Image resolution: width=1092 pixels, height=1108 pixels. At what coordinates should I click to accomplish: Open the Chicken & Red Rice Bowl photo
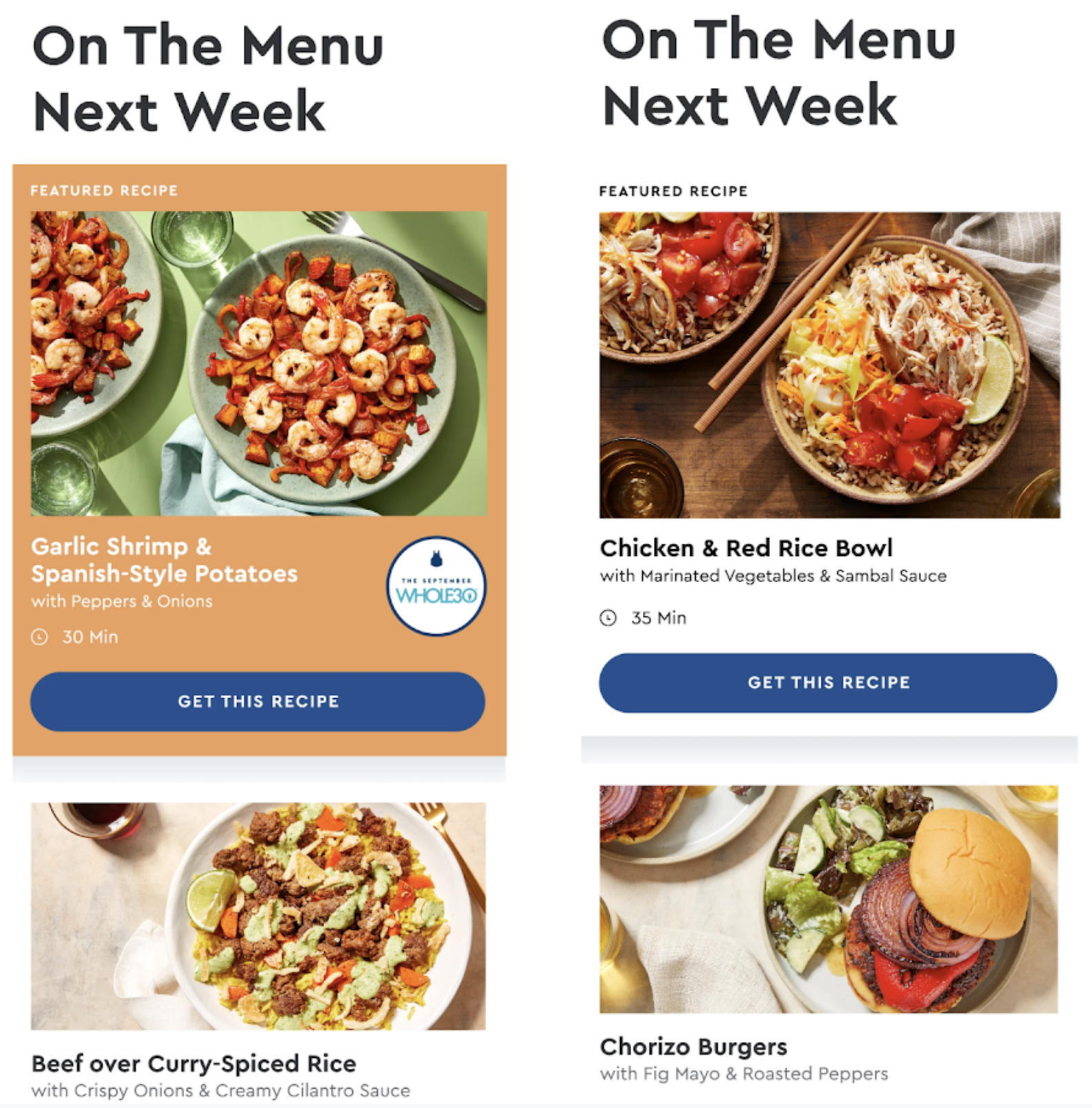[829, 365]
